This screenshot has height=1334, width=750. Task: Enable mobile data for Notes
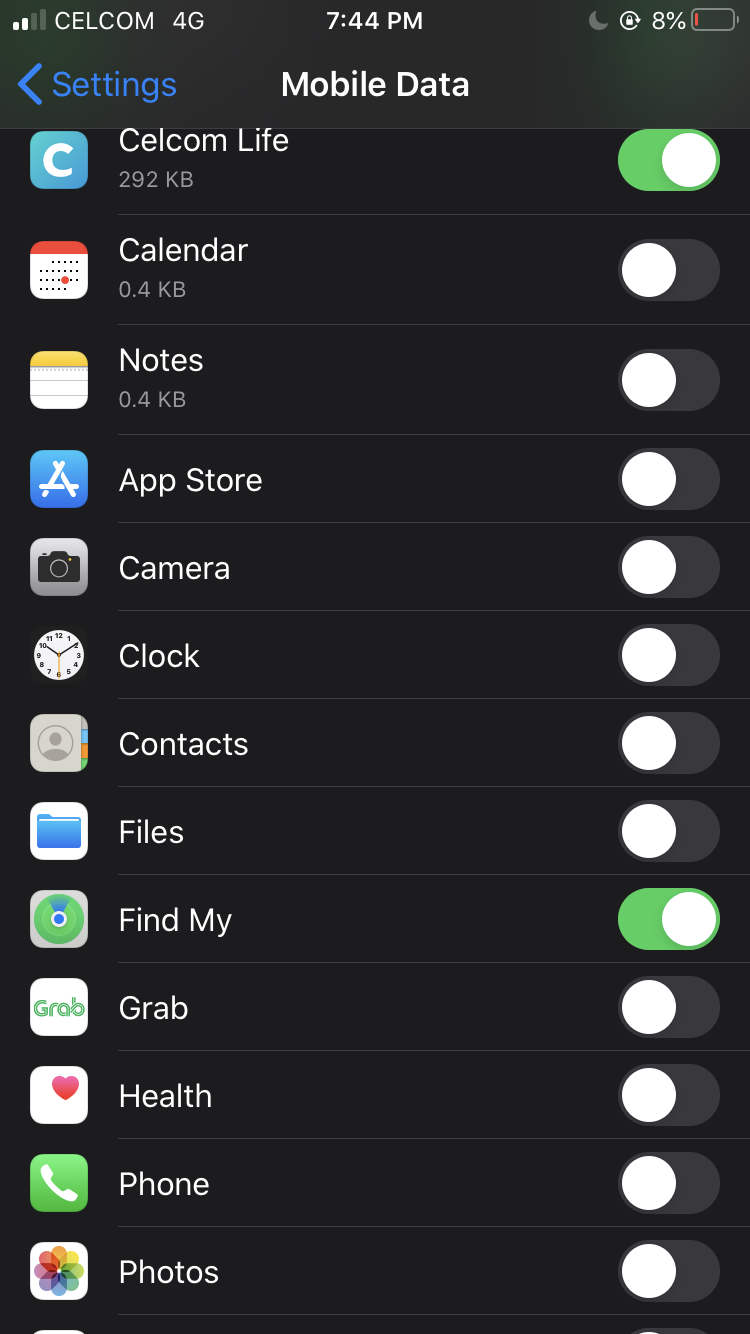tap(668, 380)
